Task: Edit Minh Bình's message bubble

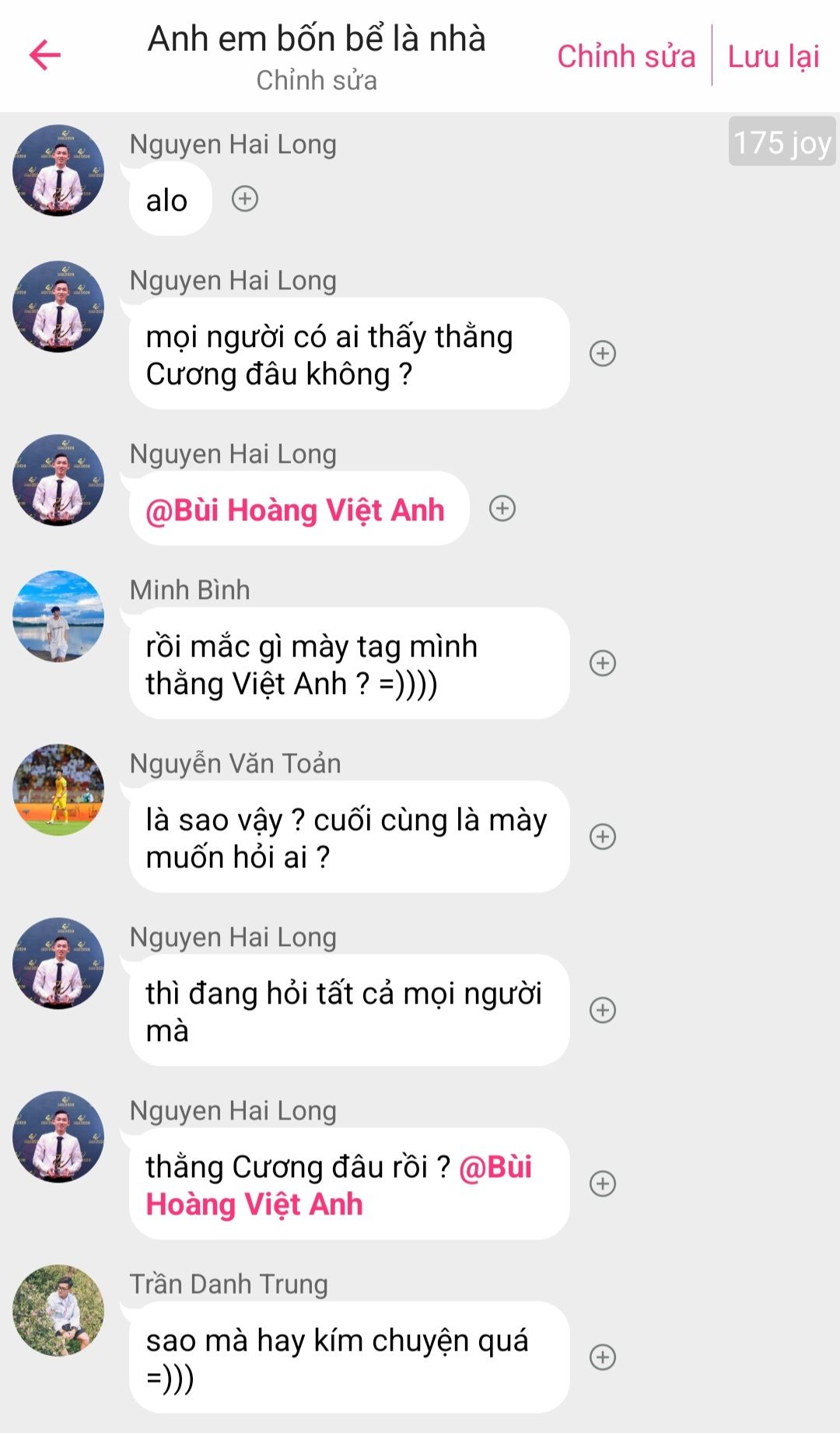Action: [349, 663]
